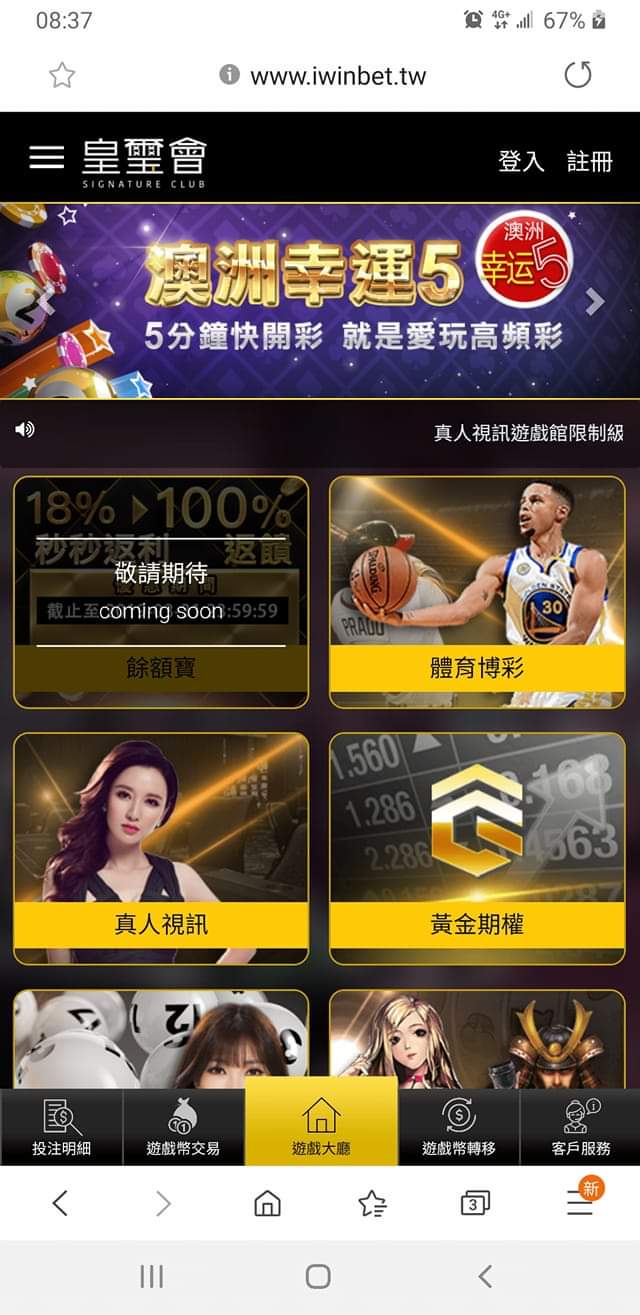
Task: Contact 客戶服務 from the bottom bar
Action: pyautogui.click(x=580, y=1127)
